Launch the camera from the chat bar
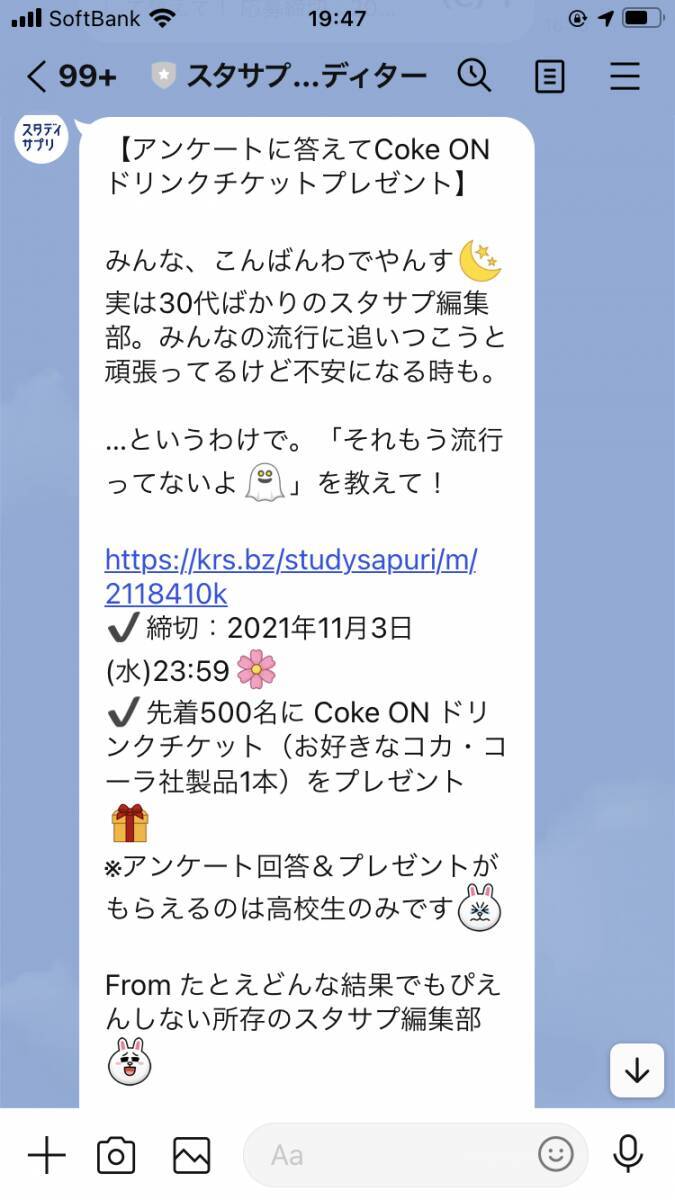Screen dimensions: 675x1200 (x=116, y=1155)
